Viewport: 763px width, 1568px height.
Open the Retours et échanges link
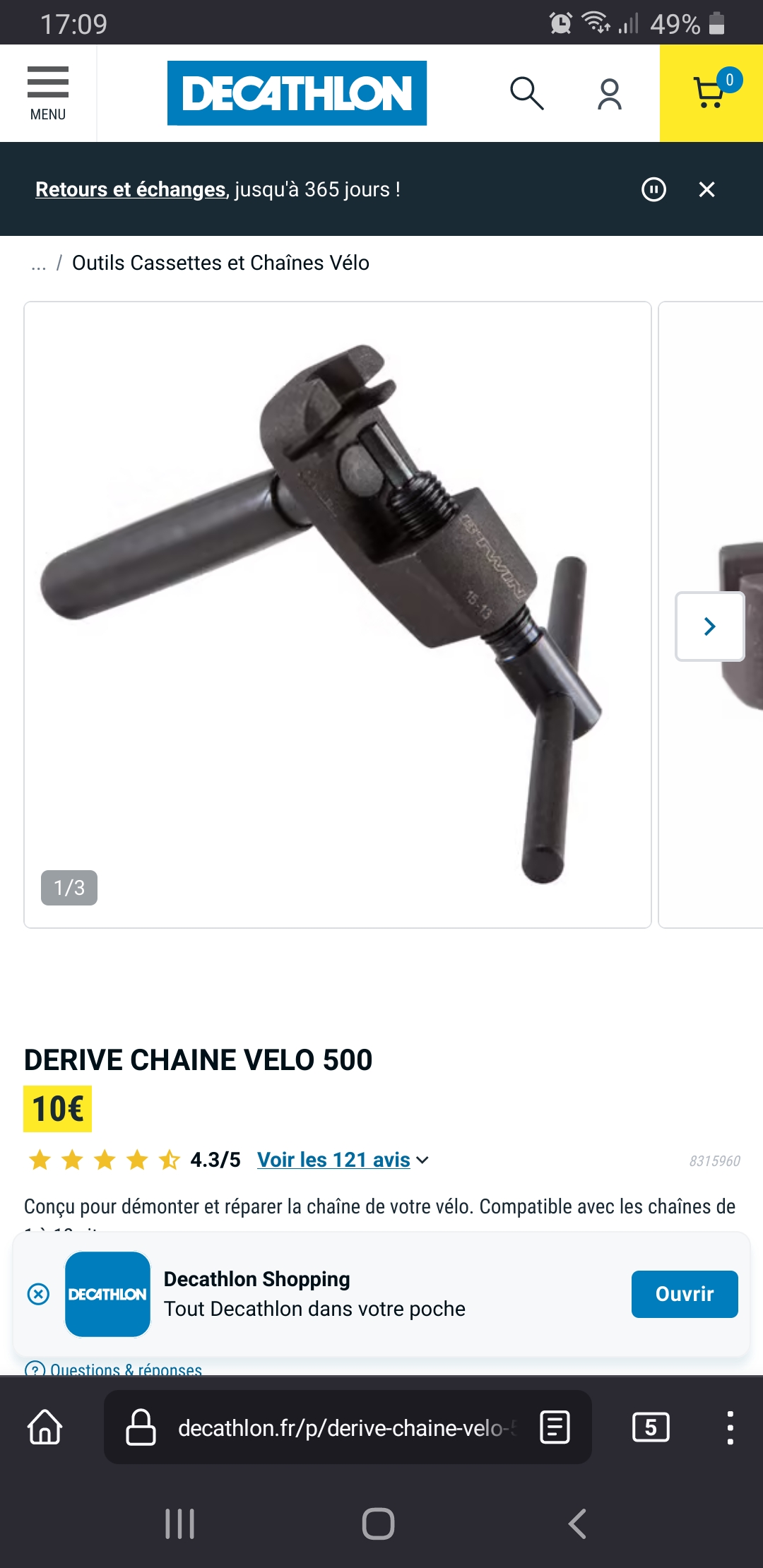point(131,189)
